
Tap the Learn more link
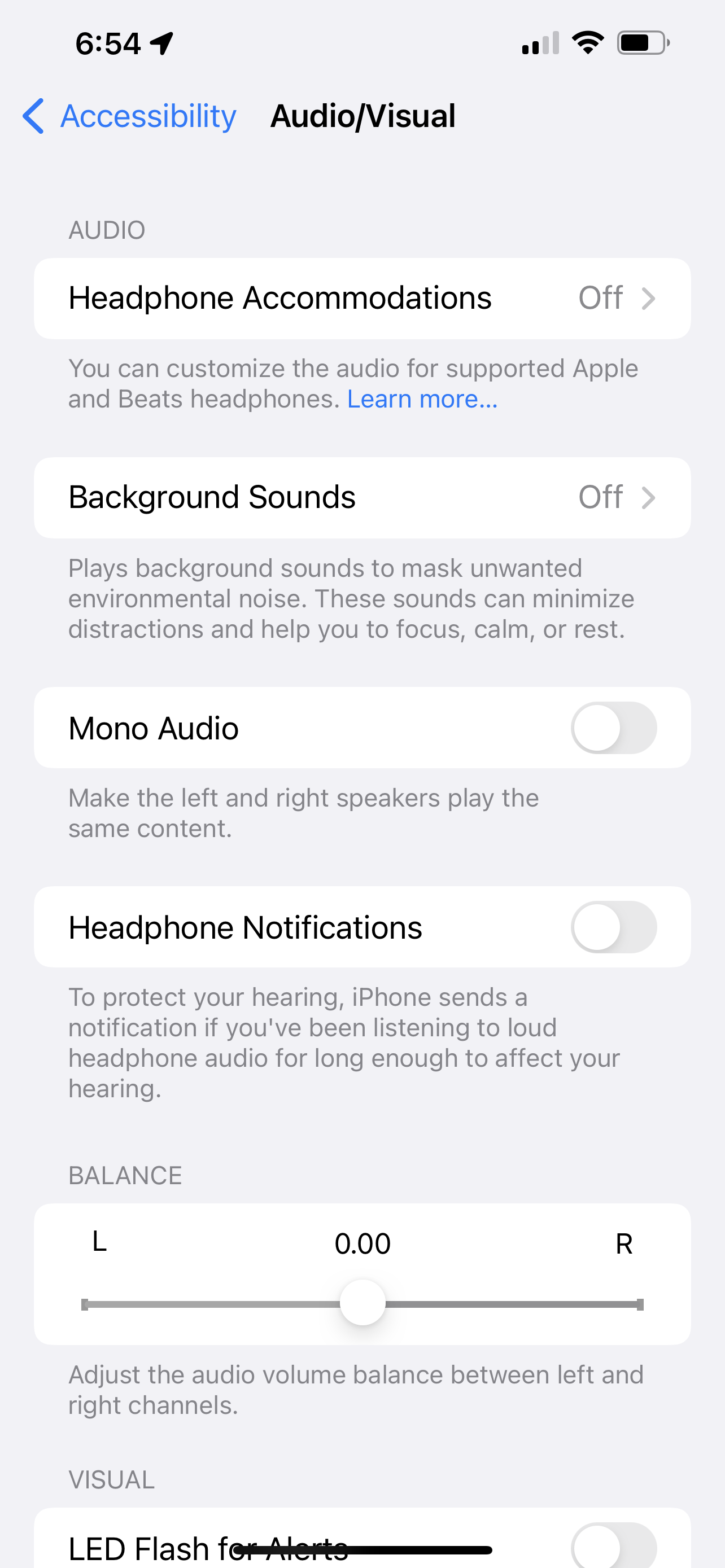click(422, 399)
